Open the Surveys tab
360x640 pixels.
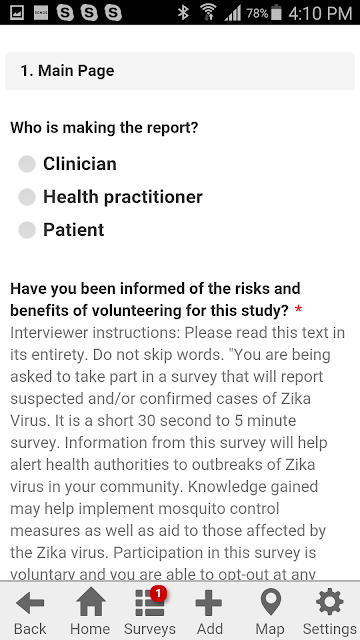click(150, 611)
